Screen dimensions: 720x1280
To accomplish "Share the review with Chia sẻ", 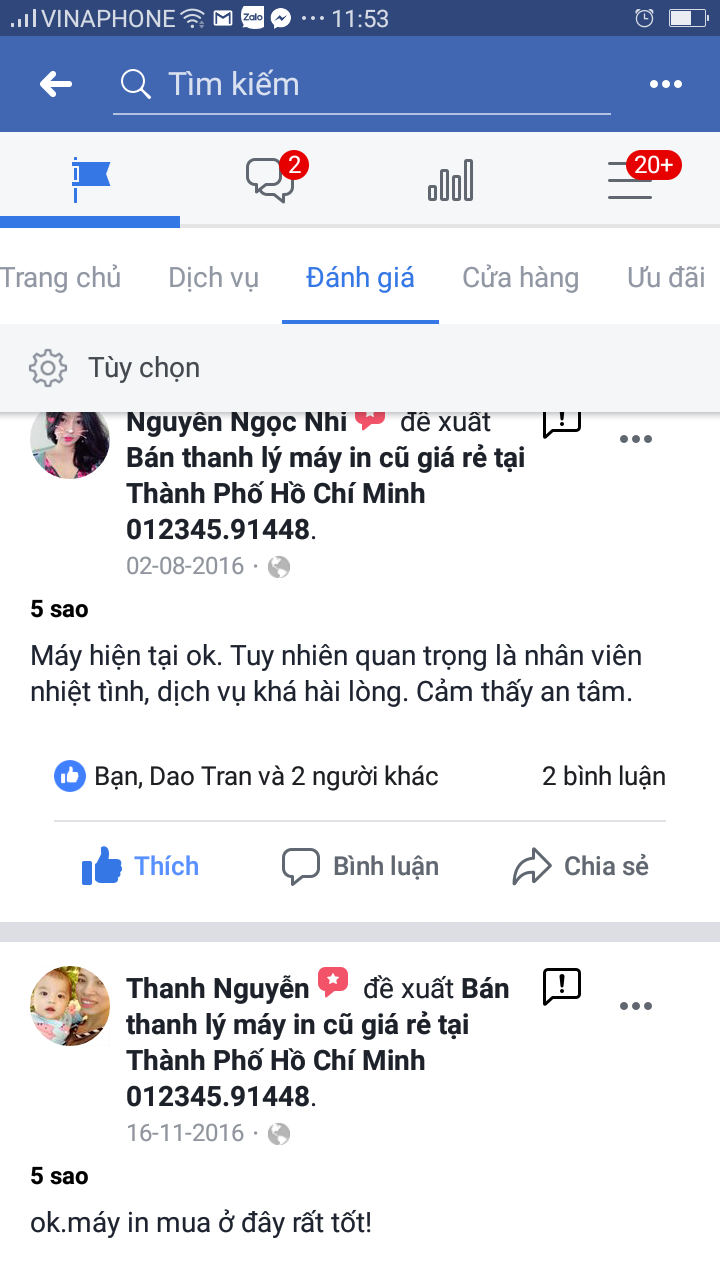I will pyautogui.click(x=581, y=866).
